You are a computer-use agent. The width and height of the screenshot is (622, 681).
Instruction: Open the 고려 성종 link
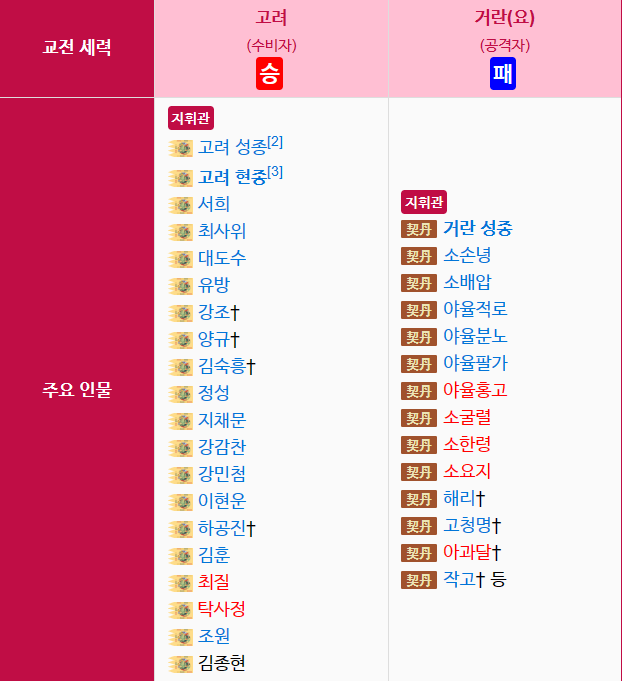click(232, 148)
